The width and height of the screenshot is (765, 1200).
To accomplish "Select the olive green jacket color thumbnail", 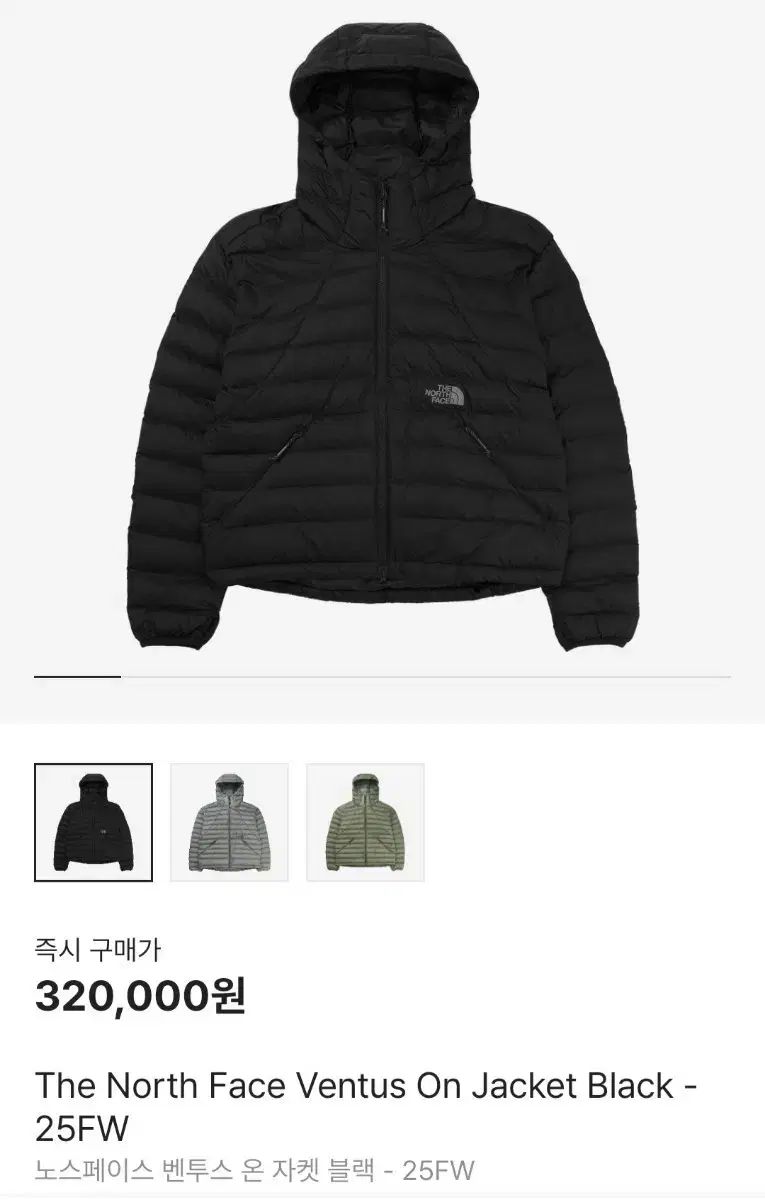I will [362, 822].
